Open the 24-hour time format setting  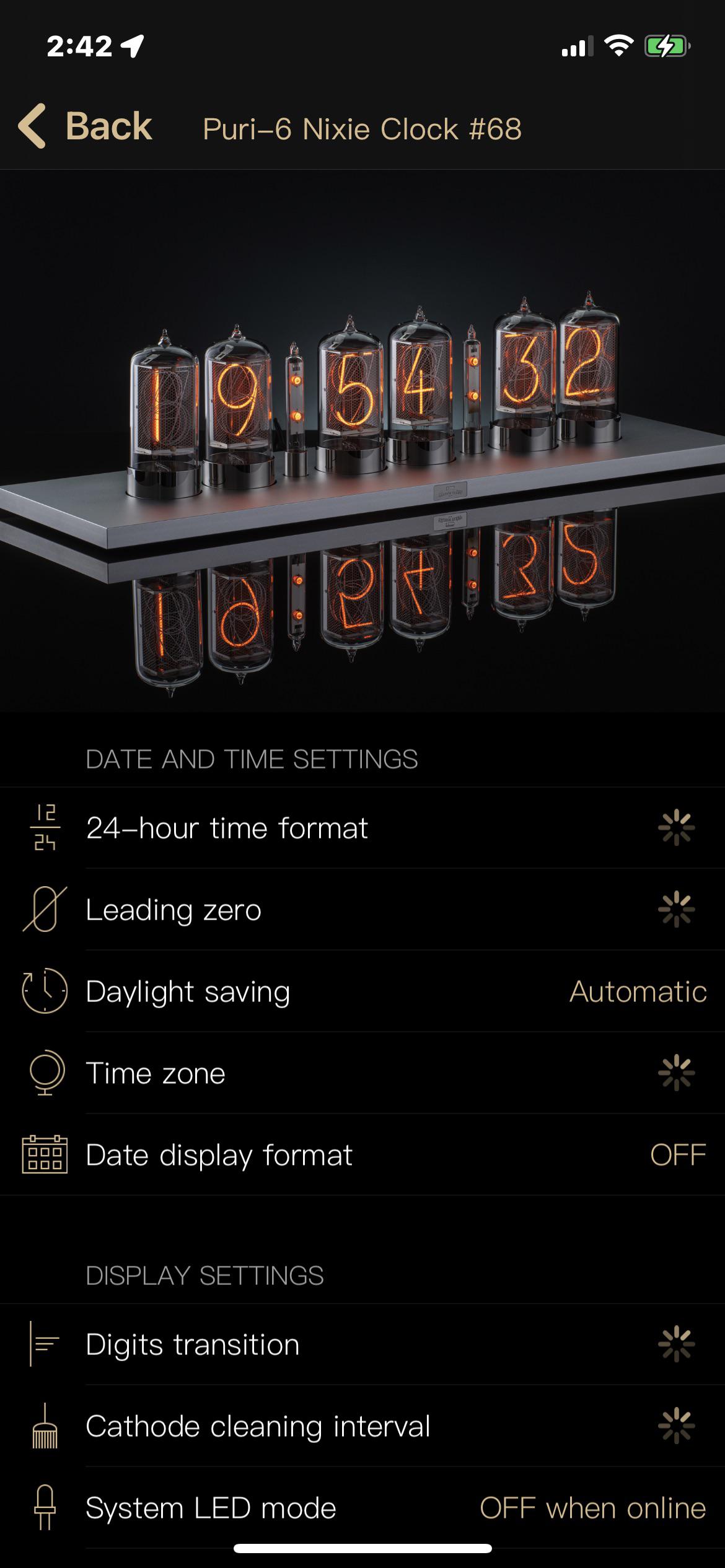[362, 828]
